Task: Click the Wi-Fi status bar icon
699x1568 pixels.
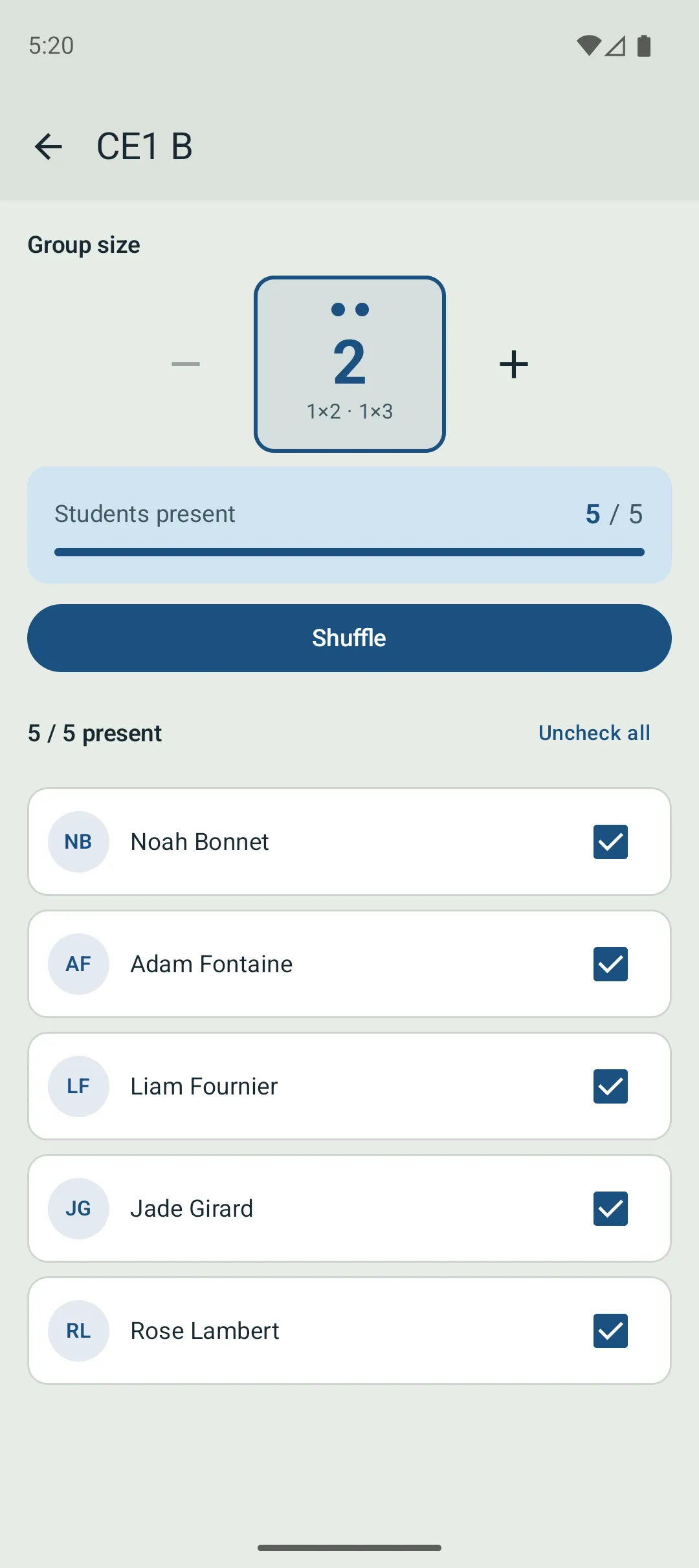Action: (x=588, y=45)
